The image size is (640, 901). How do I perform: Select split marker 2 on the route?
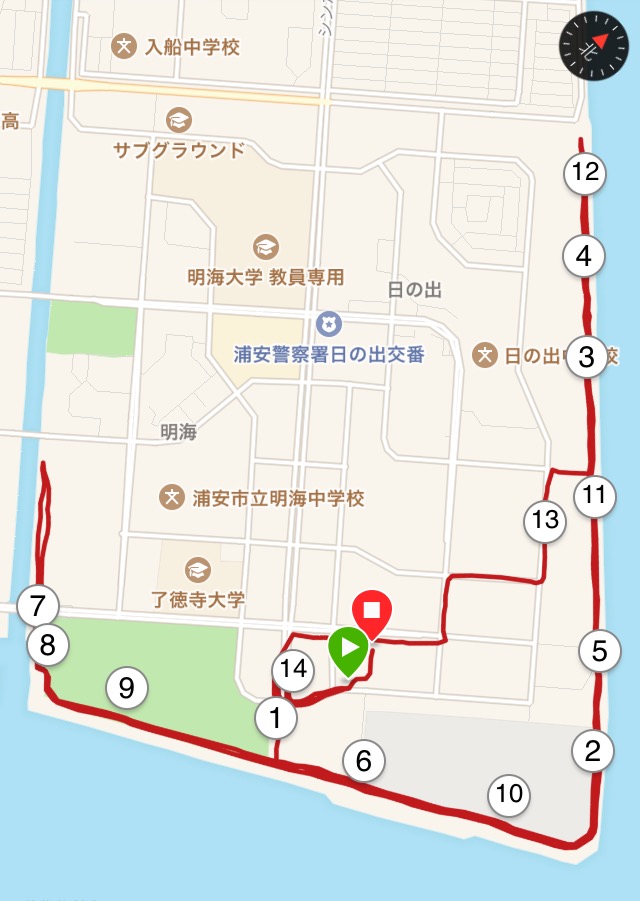click(593, 750)
